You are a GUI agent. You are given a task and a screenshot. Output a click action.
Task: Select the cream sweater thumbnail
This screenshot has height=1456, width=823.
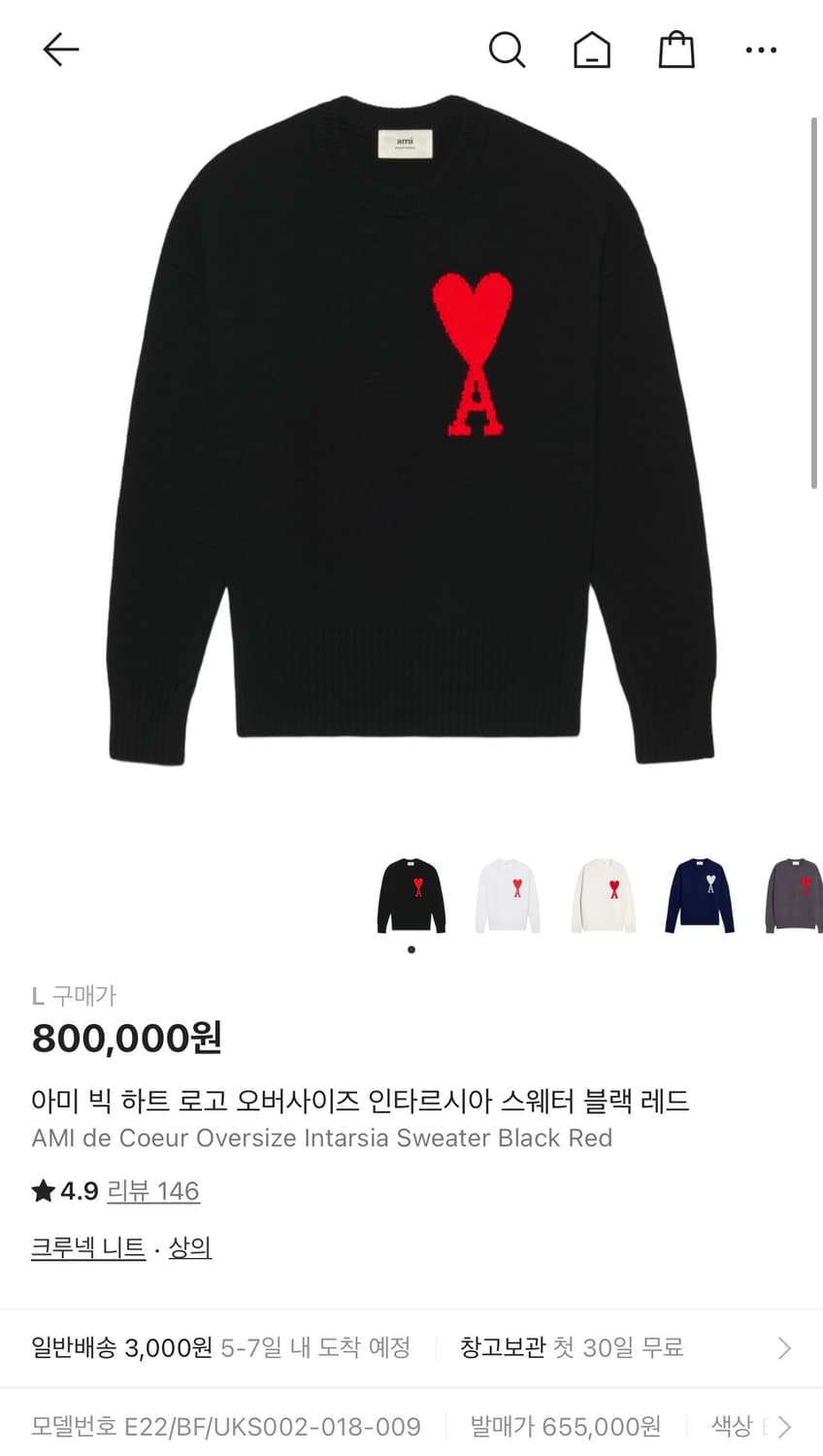[604, 895]
